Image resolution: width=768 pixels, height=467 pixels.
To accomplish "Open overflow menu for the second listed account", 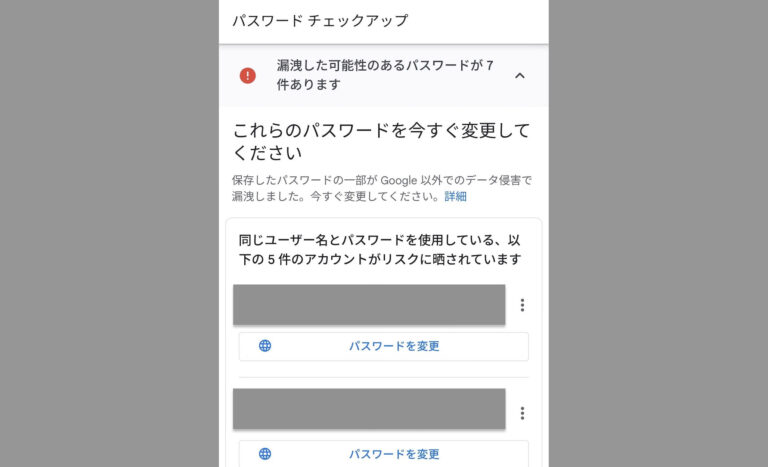I will pyautogui.click(x=522, y=413).
